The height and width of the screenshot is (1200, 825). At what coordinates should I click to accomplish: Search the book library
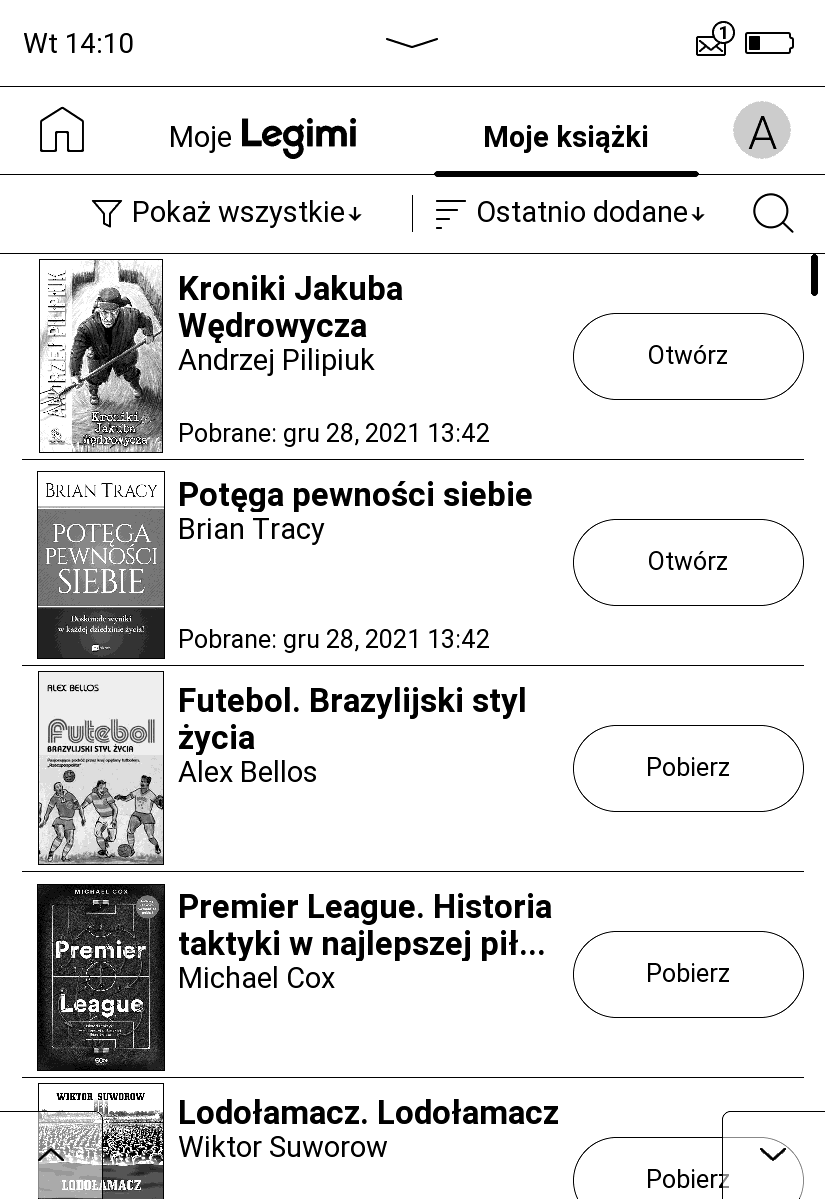click(x=772, y=213)
